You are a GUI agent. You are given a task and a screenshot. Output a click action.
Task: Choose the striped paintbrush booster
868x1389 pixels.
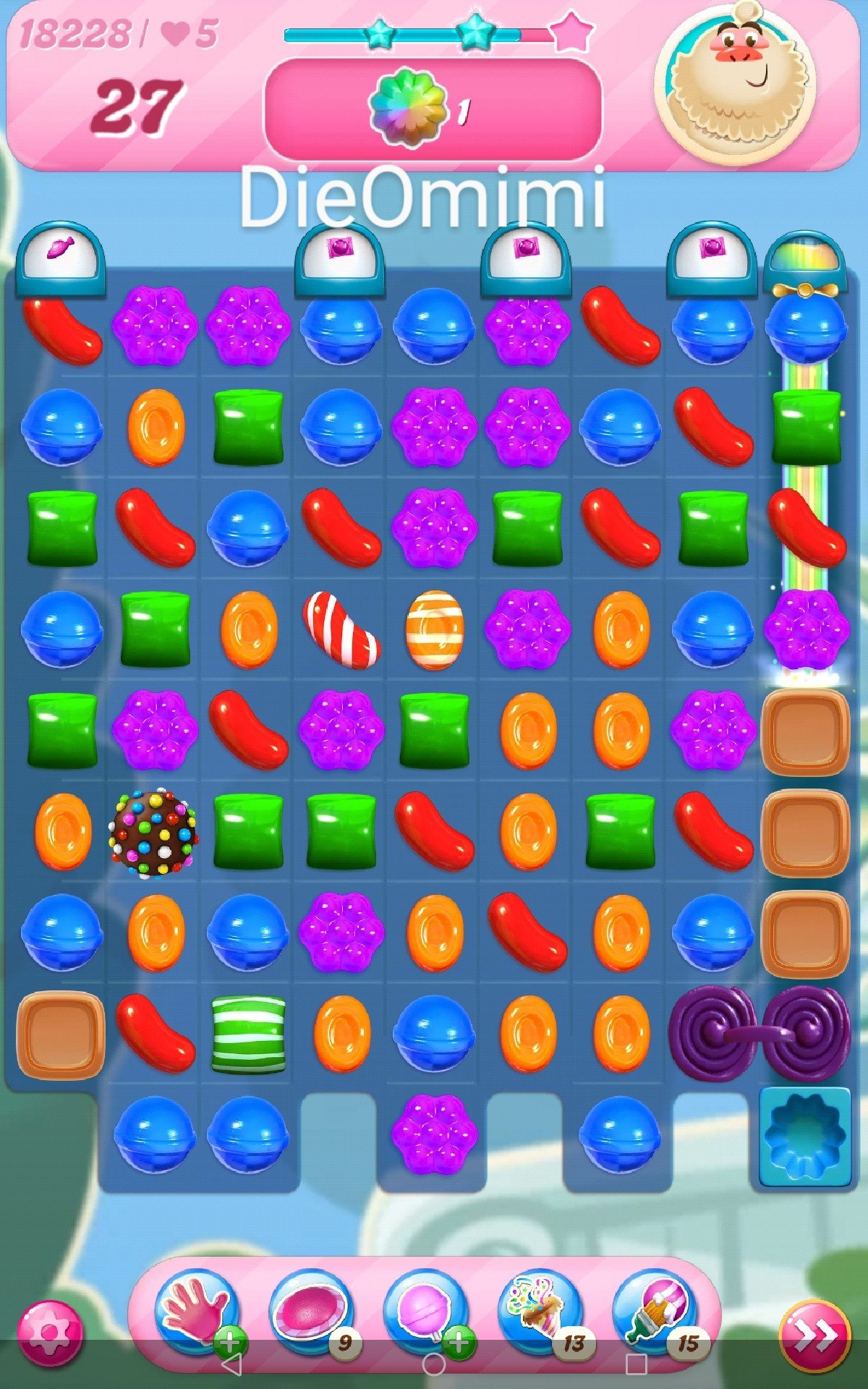(653, 1312)
